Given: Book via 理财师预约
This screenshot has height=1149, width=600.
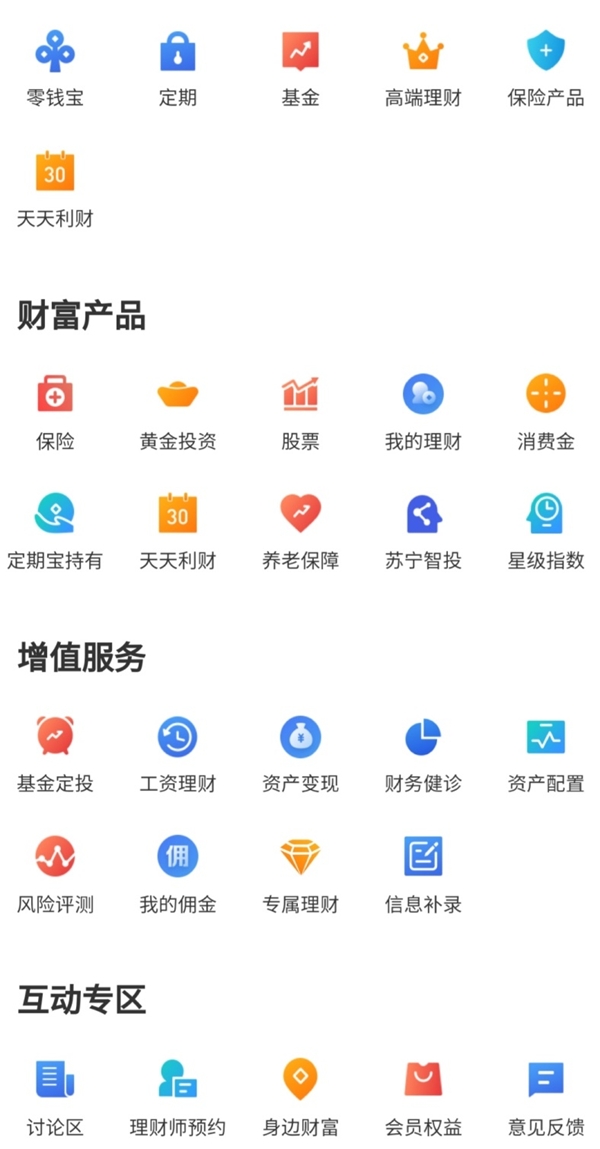Looking at the screenshot, I should pyautogui.click(x=178, y=1098).
